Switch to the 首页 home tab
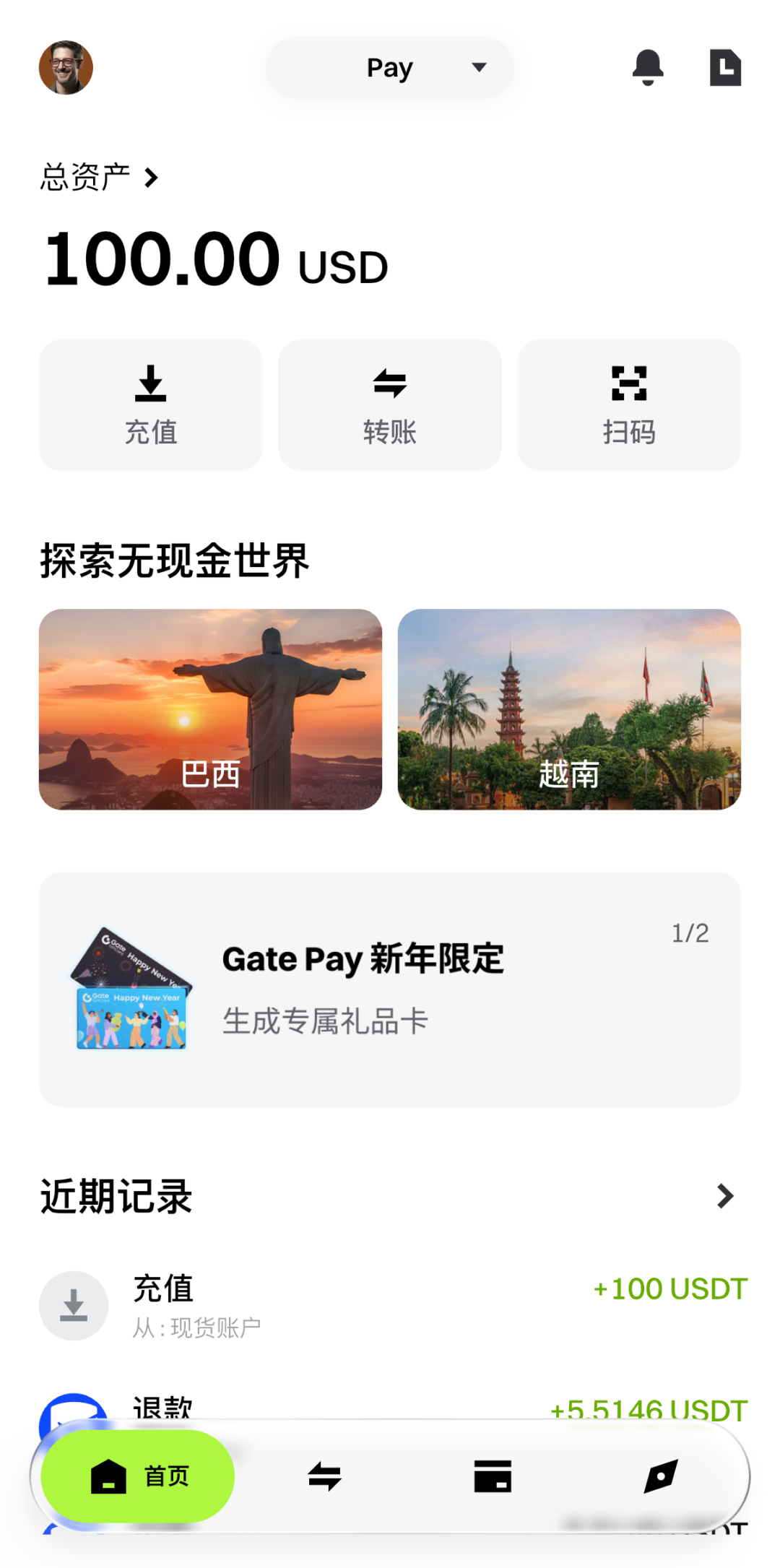780x1568 pixels. (x=138, y=1476)
